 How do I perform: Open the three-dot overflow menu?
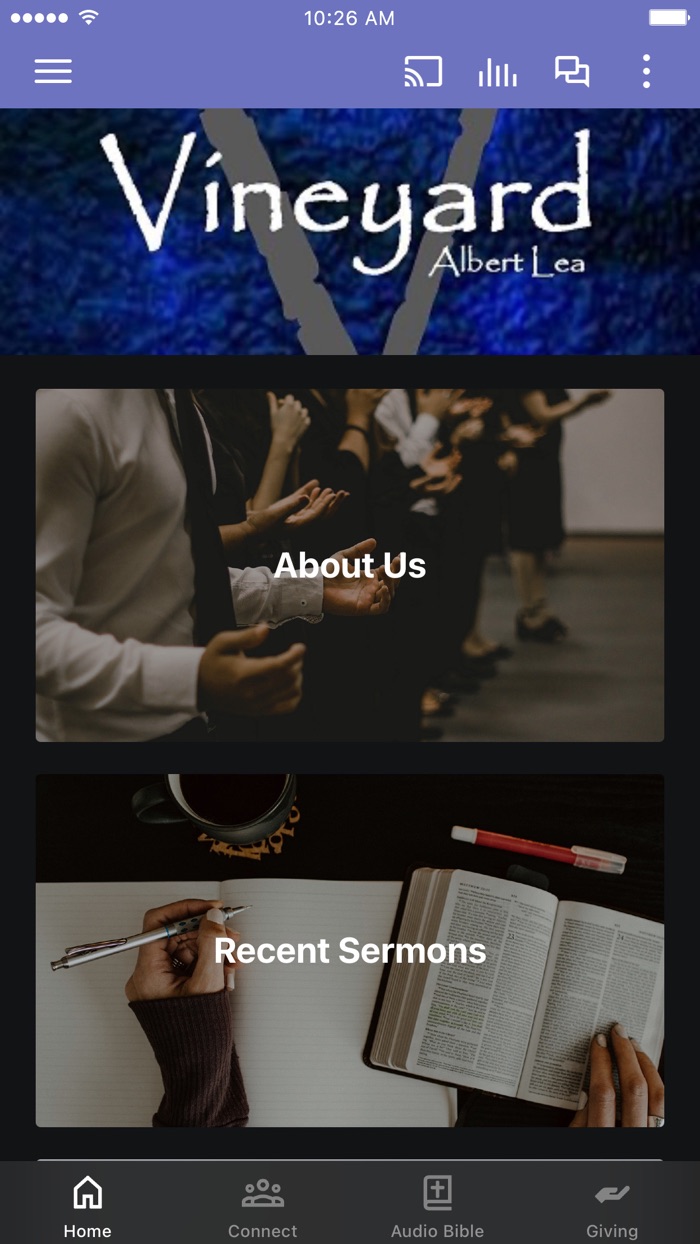tap(646, 71)
